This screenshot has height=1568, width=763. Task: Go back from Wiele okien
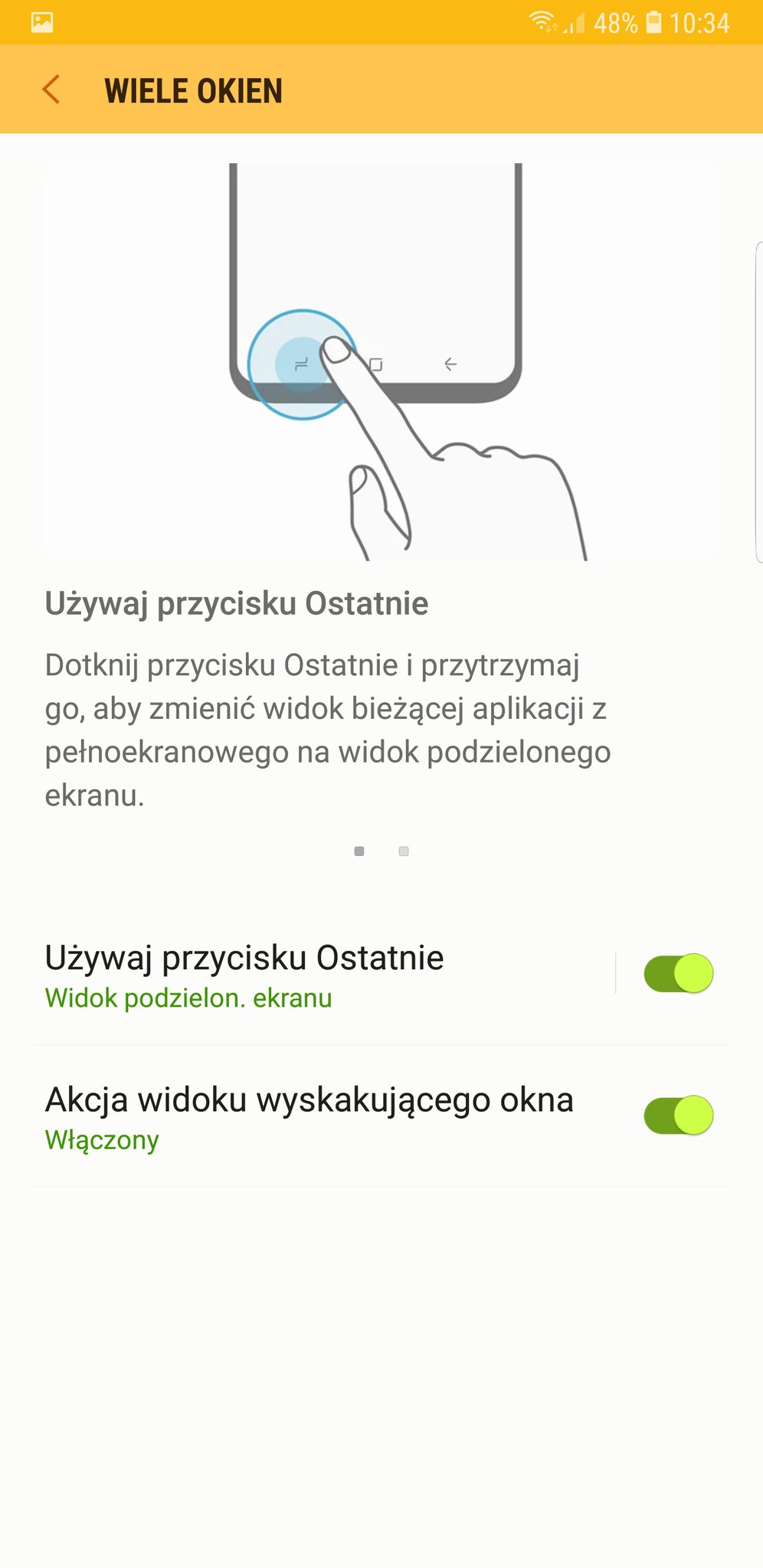(51, 90)
